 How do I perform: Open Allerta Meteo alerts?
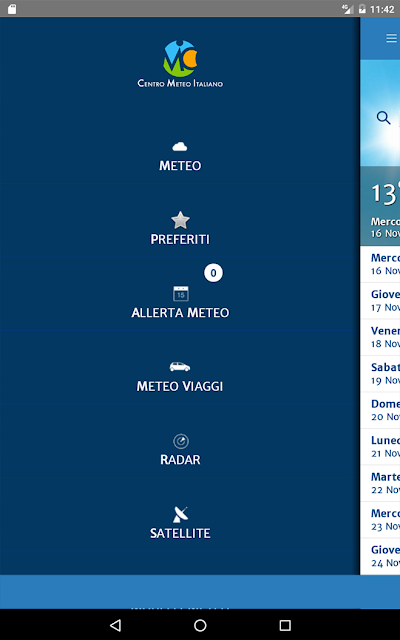pyautogui.click(x=180, y=303)
